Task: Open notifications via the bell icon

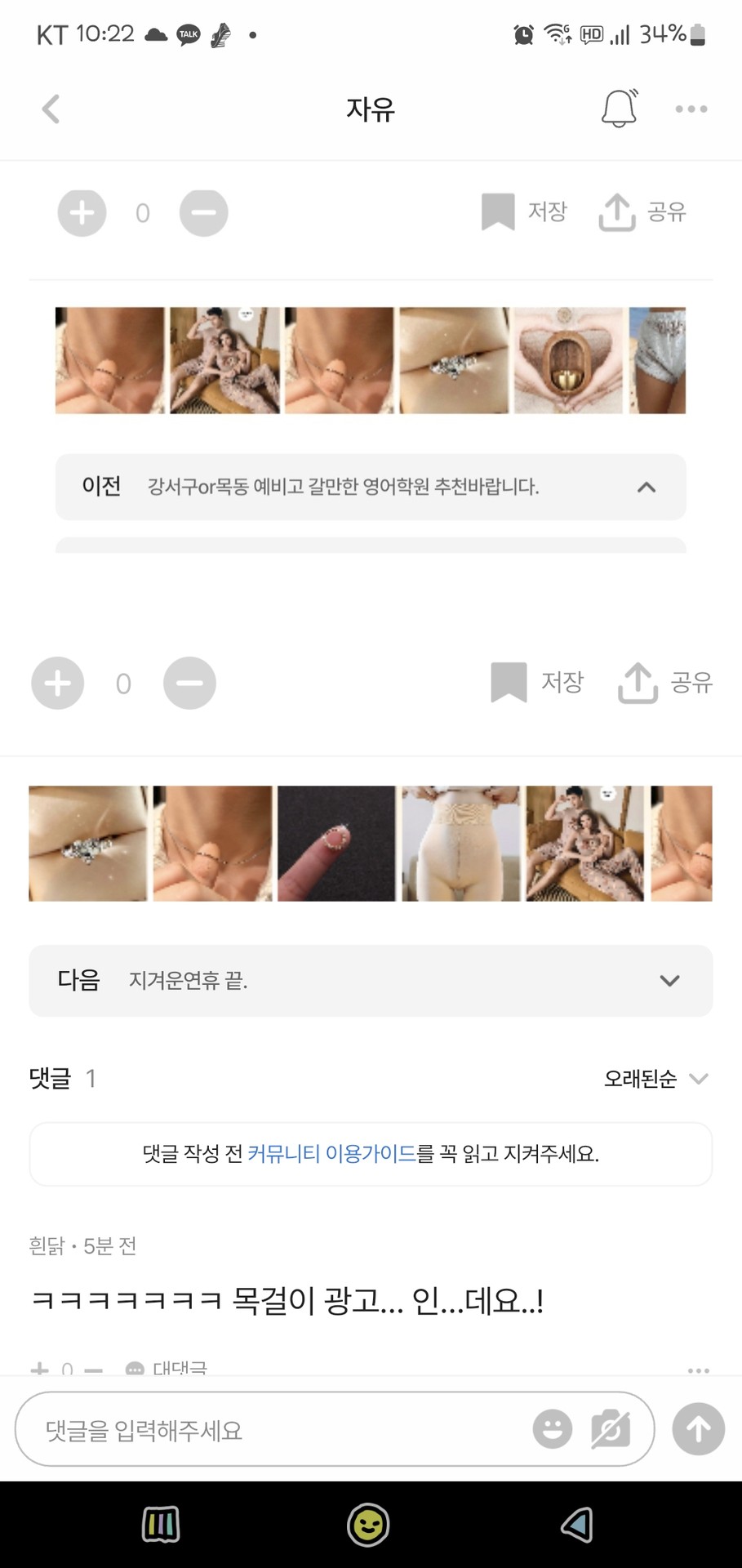Action: pyautogui.click(x=620, y=108)
